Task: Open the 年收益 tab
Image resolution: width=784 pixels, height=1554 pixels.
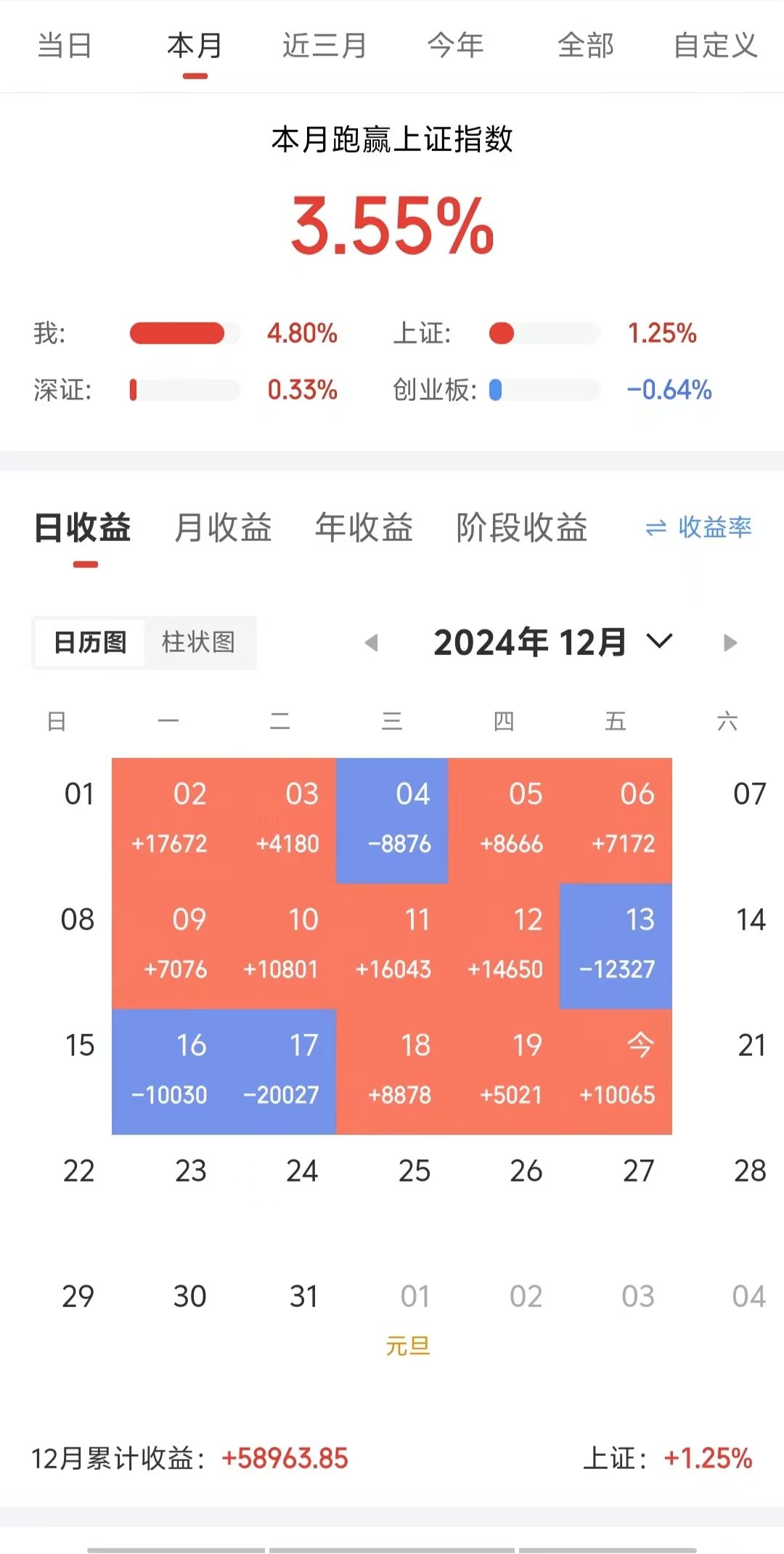Action: pyautogui.click(x=364, y=527)
